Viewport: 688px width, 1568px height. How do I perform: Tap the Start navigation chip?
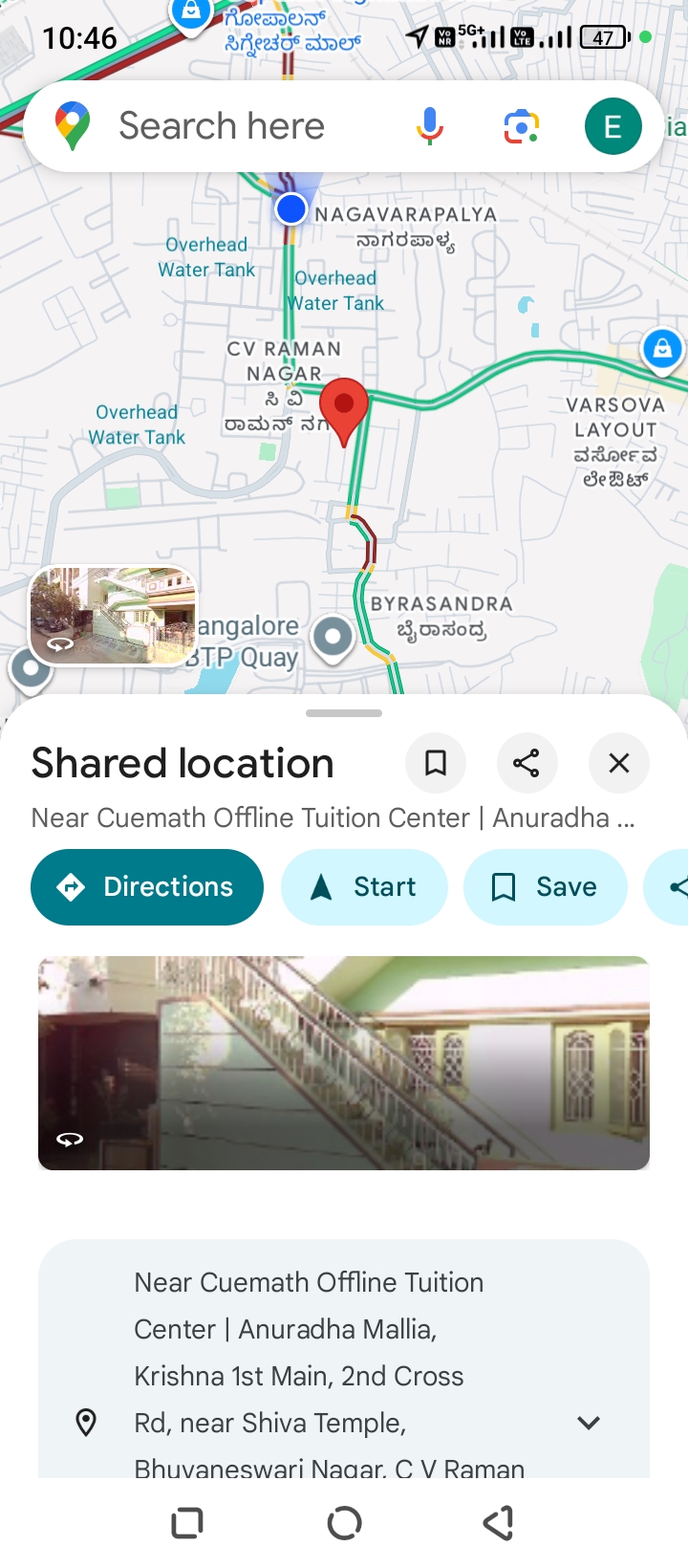tap(364, 887)
